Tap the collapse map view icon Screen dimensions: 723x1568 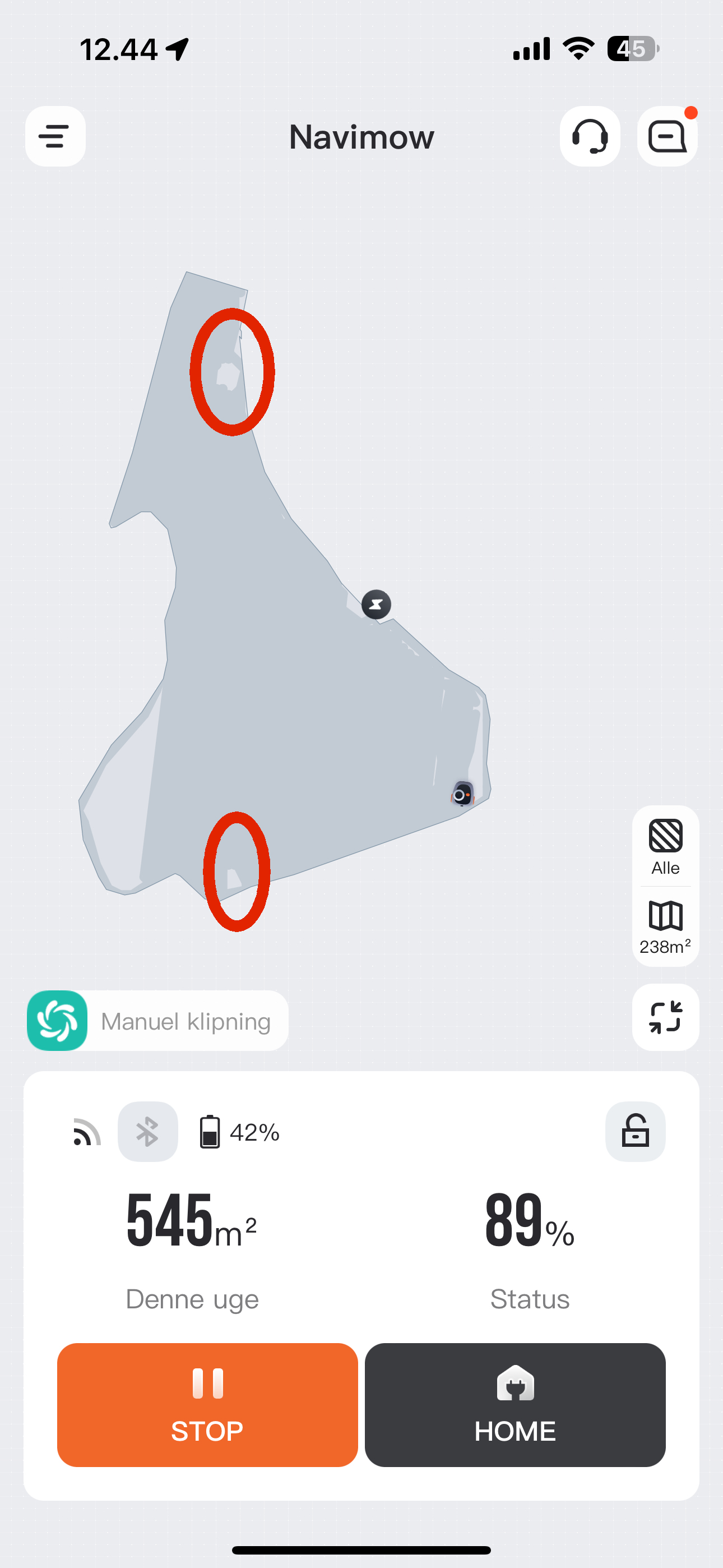click(665, 1017)
